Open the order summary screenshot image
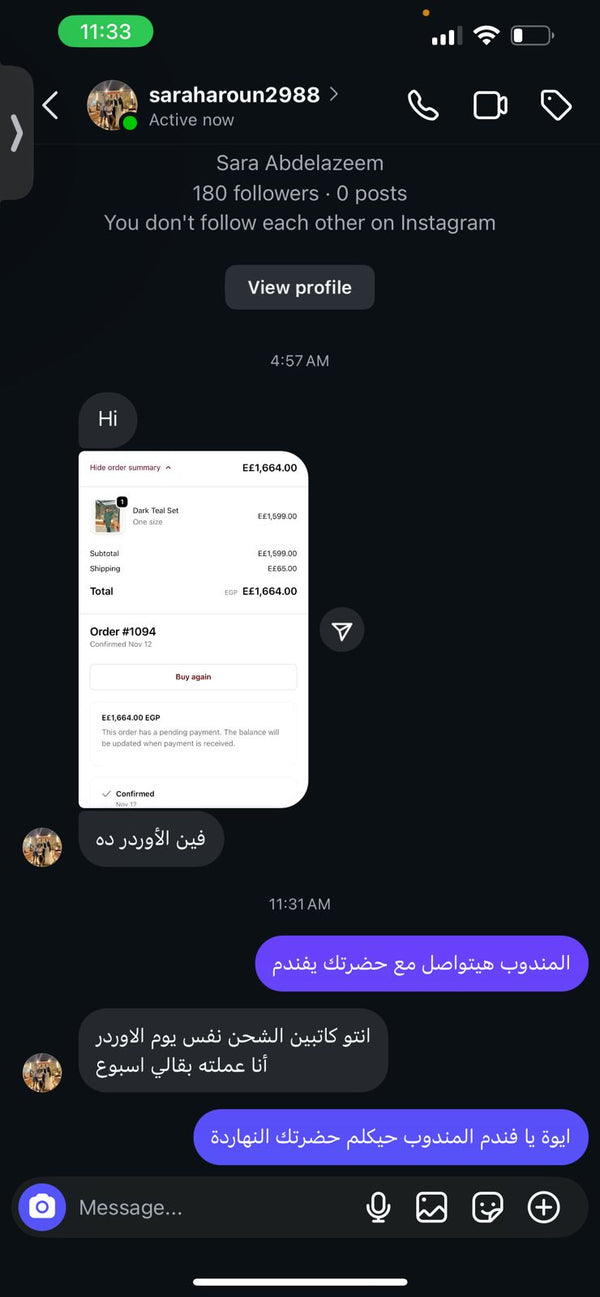The width and height of the screenshot is (600, 1297). [x=193, y=630]
